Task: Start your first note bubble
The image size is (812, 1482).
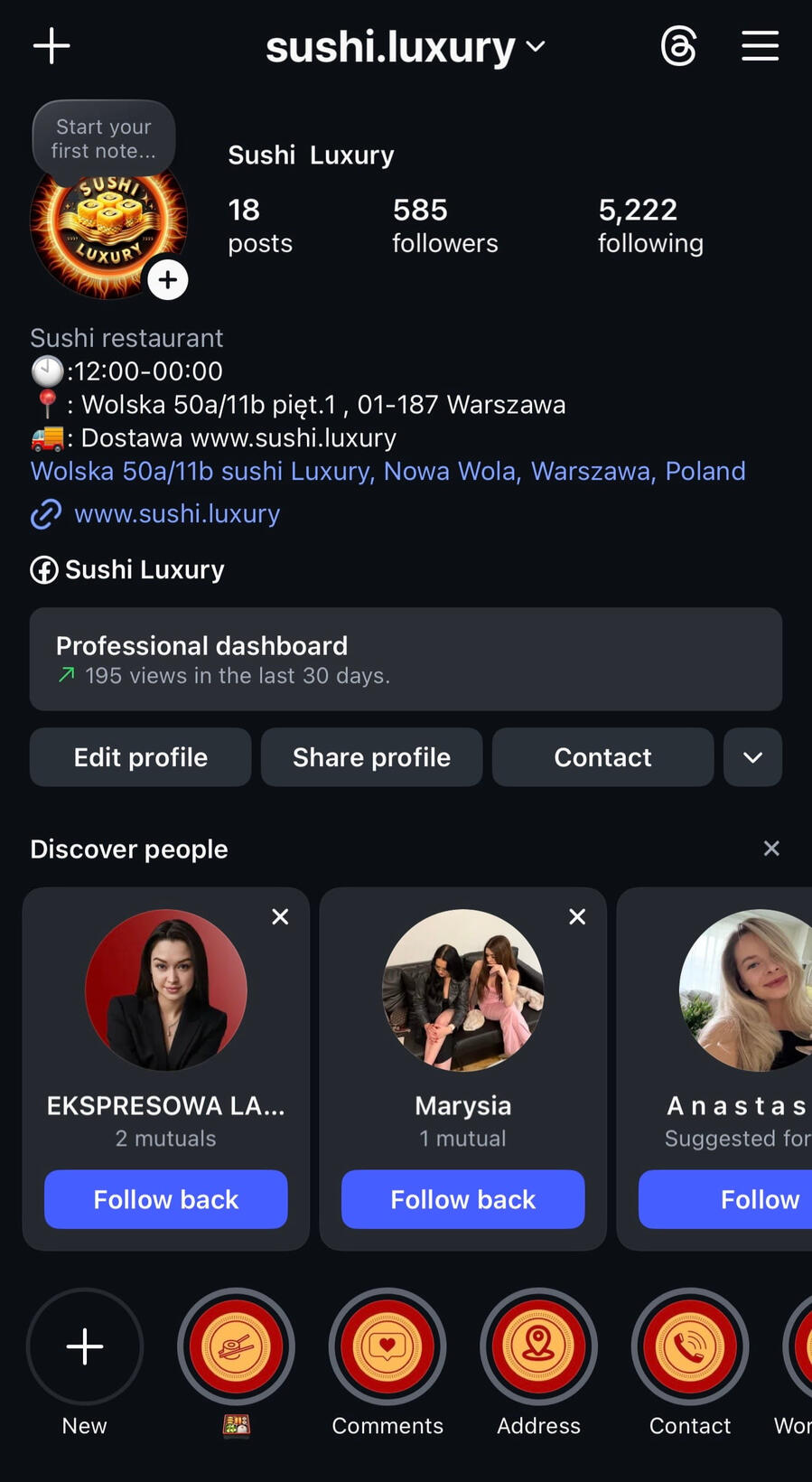Action: coord(104,139)
